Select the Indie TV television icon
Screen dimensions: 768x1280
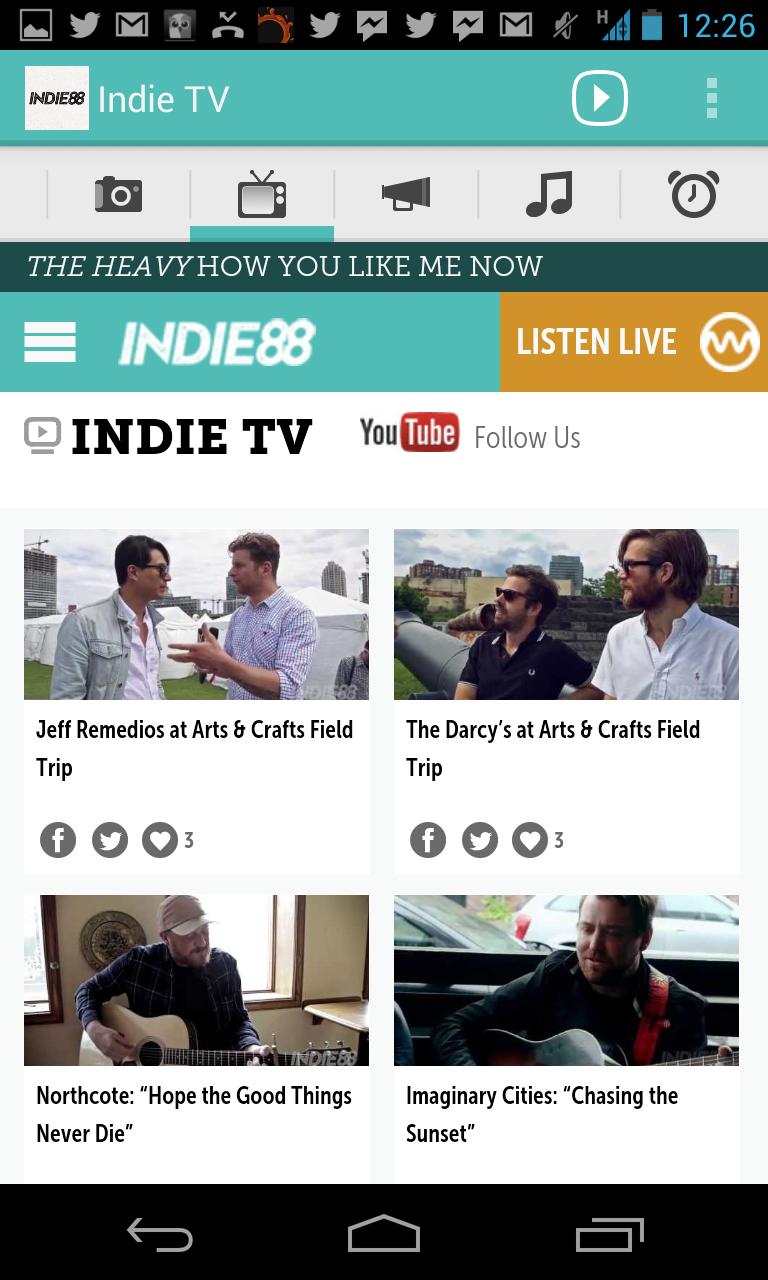pos(261,193)
